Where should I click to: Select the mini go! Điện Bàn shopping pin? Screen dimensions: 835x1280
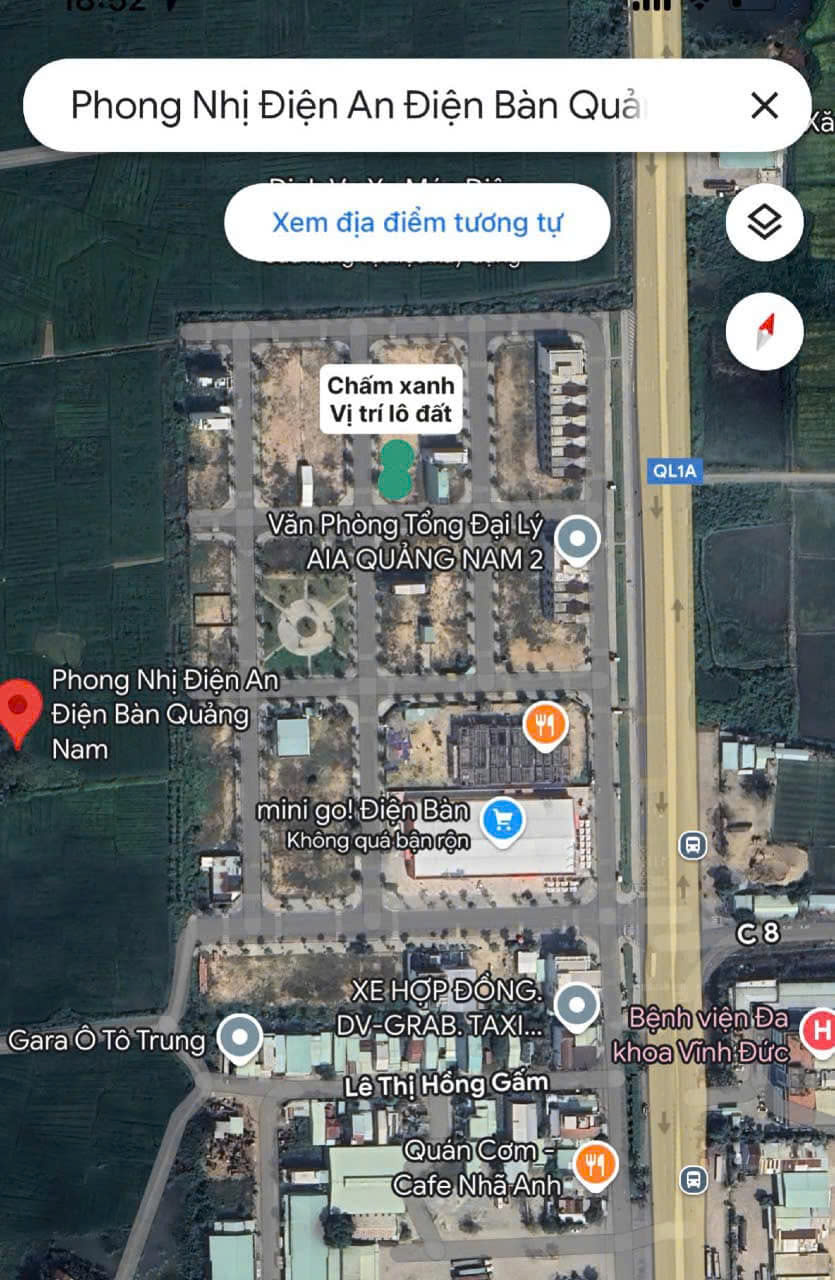point(503,820)
